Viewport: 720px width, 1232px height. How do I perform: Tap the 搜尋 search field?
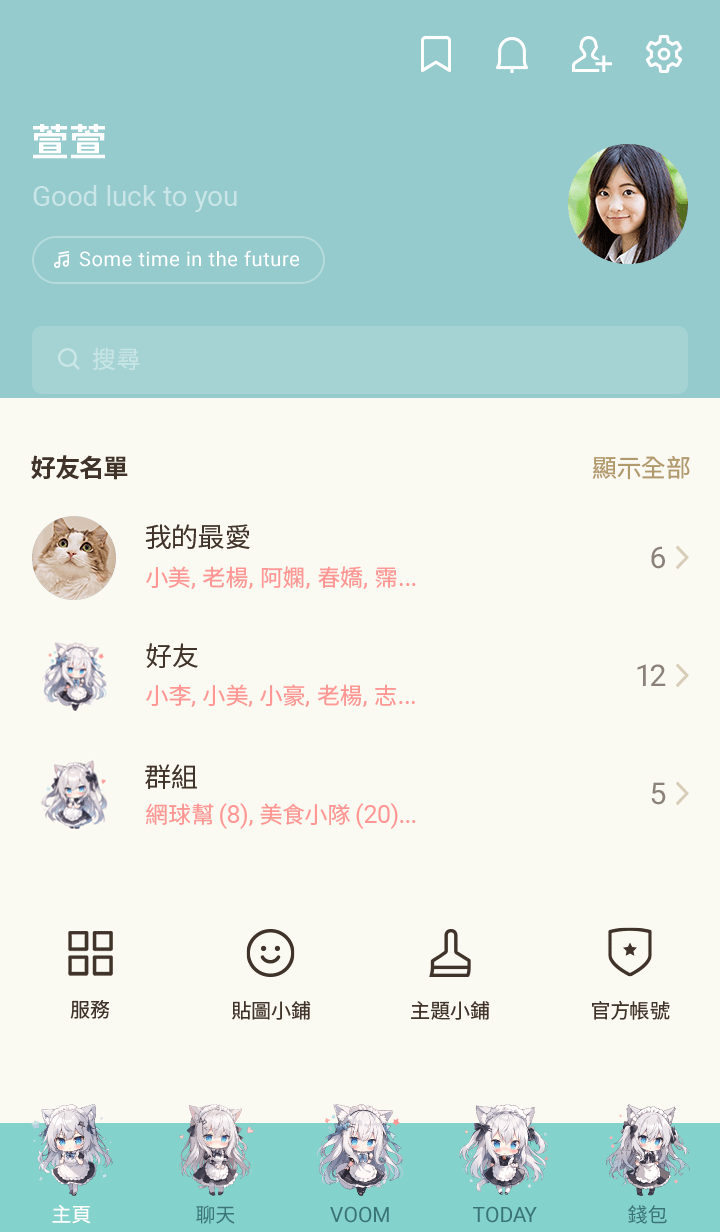[360, 360]
